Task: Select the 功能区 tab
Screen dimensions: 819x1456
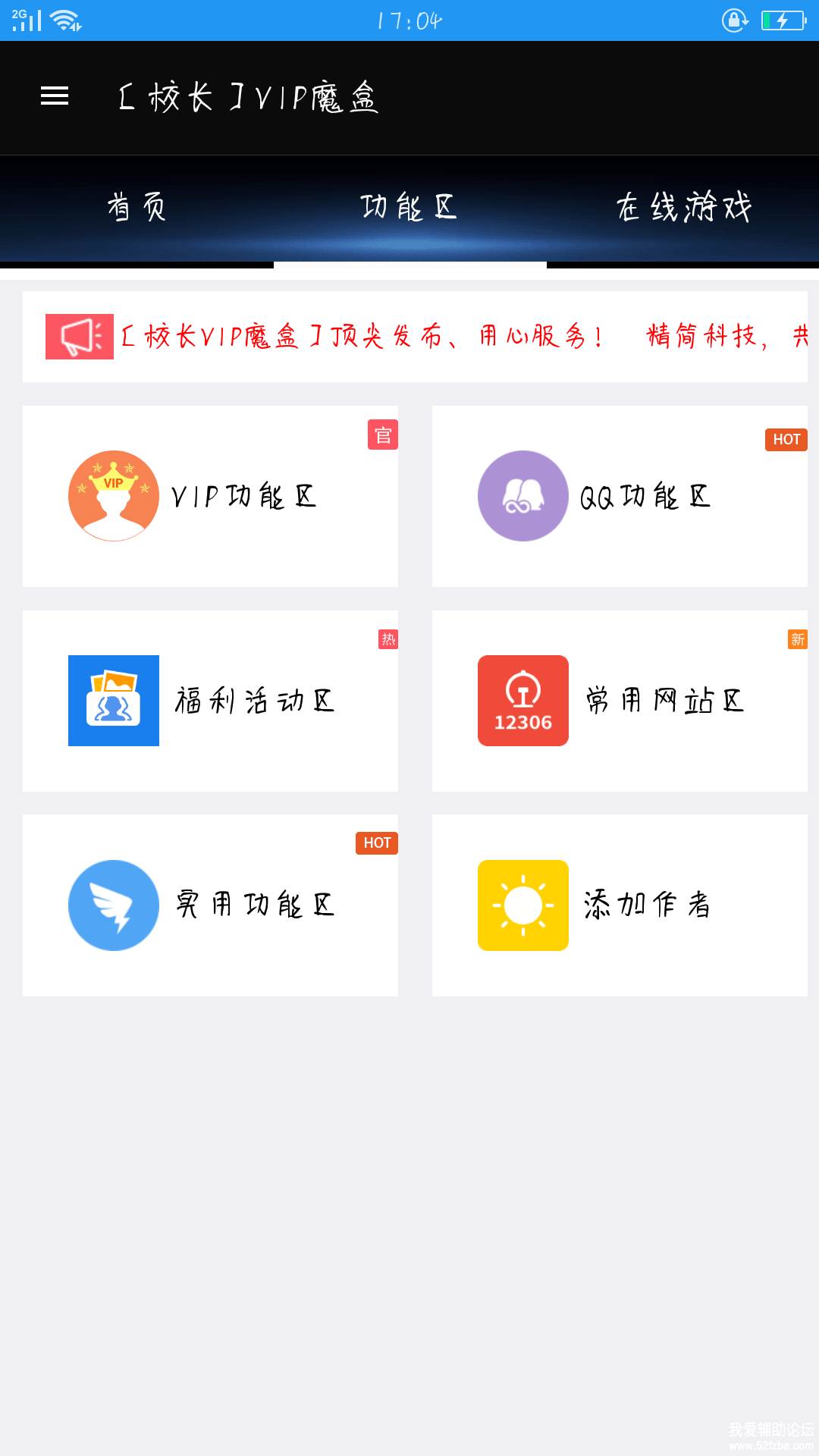Action: click(409, 208)
